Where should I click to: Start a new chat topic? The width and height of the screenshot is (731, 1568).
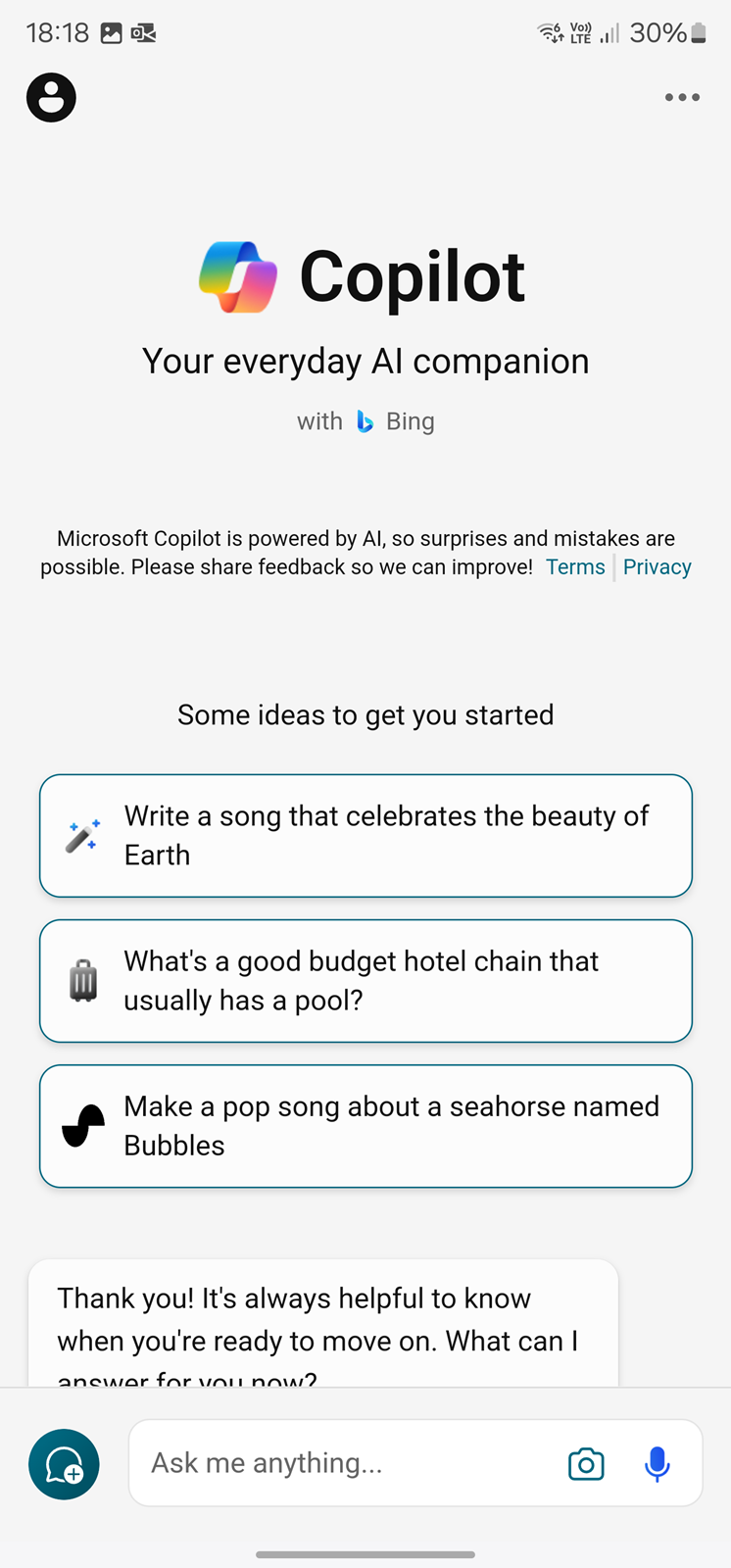[x=64, y=1464]
